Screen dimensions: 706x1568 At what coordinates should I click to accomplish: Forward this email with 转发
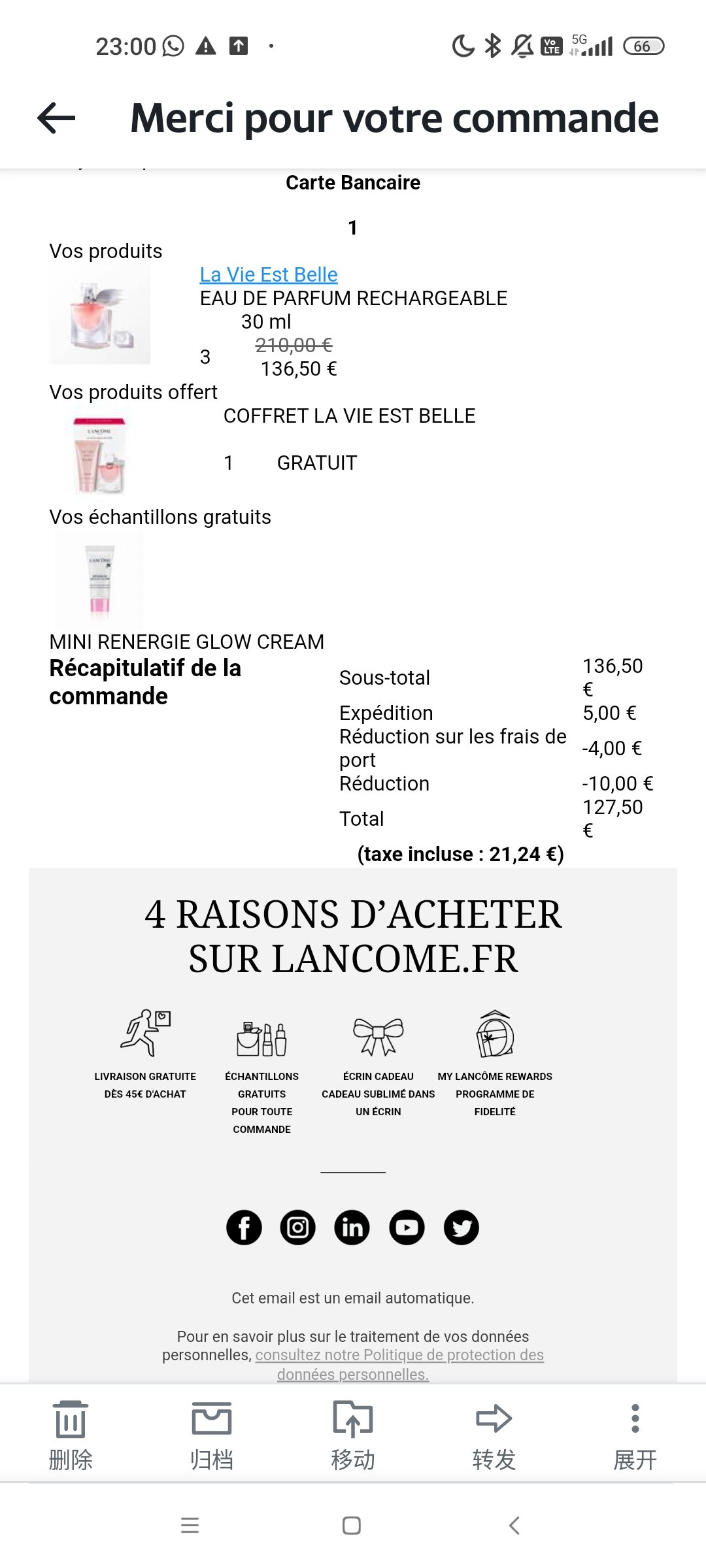(x=494, y=1435)
